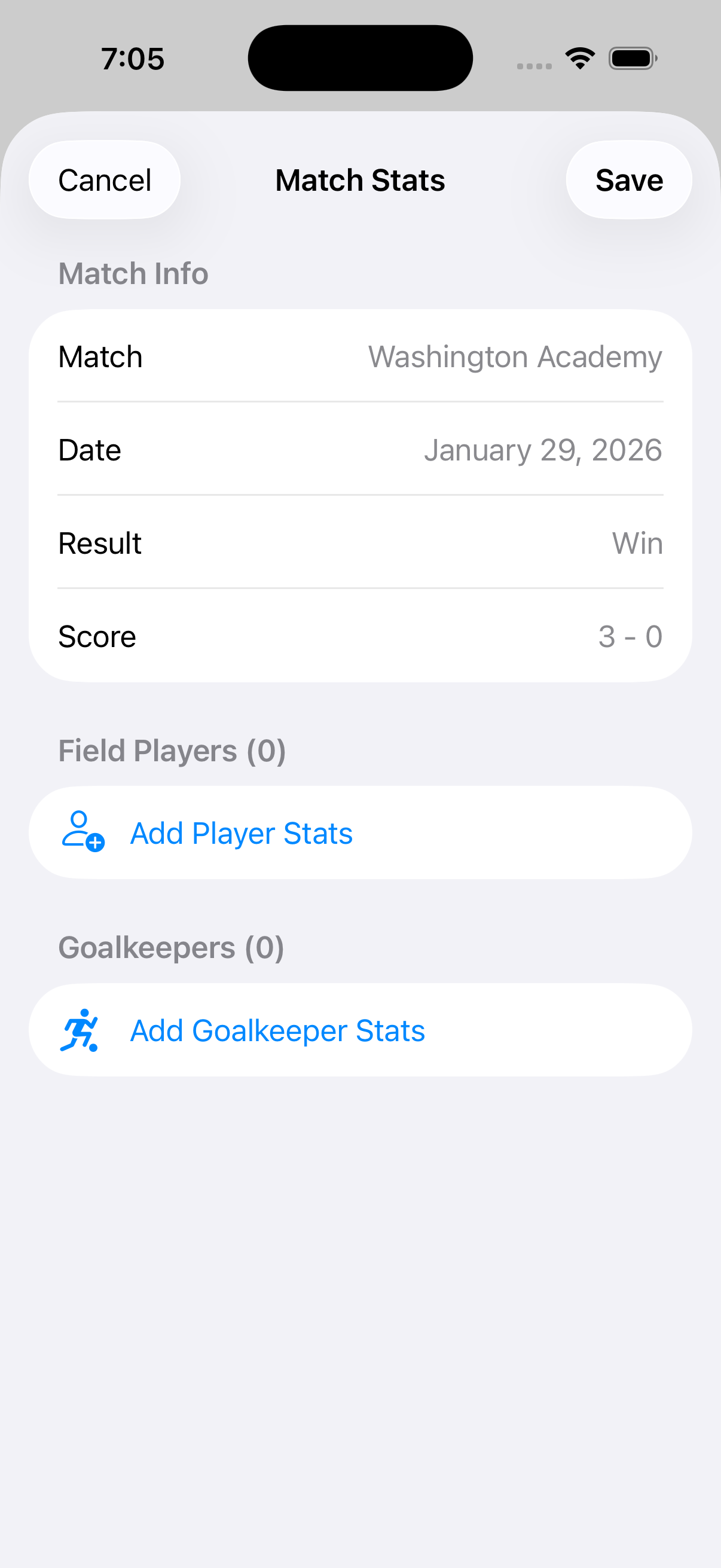Tap the battery indicator in status bar
The width and height of the screenshot is (721, 1568).
point(631,57)
